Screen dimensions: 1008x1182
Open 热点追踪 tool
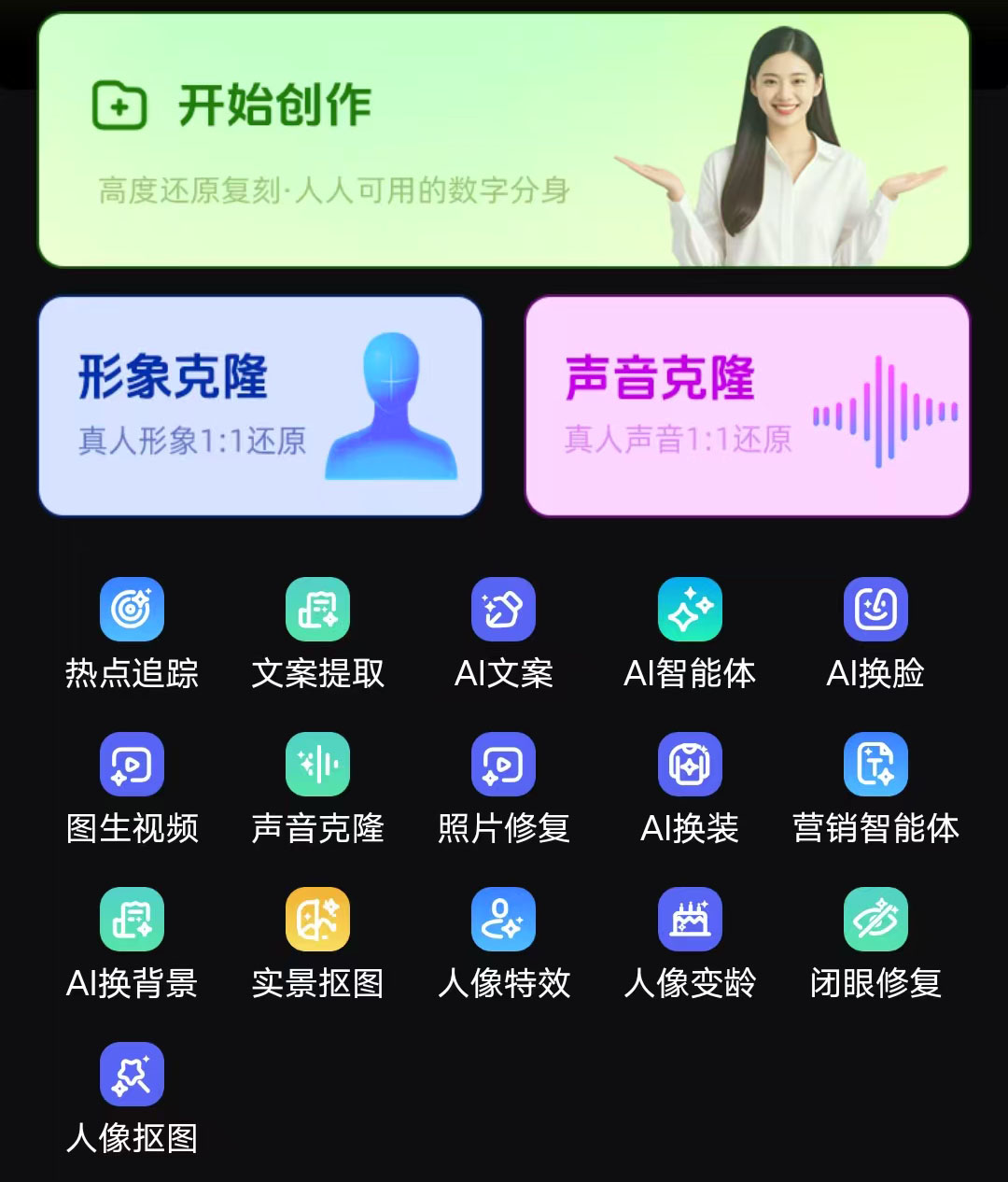(132, 610)
